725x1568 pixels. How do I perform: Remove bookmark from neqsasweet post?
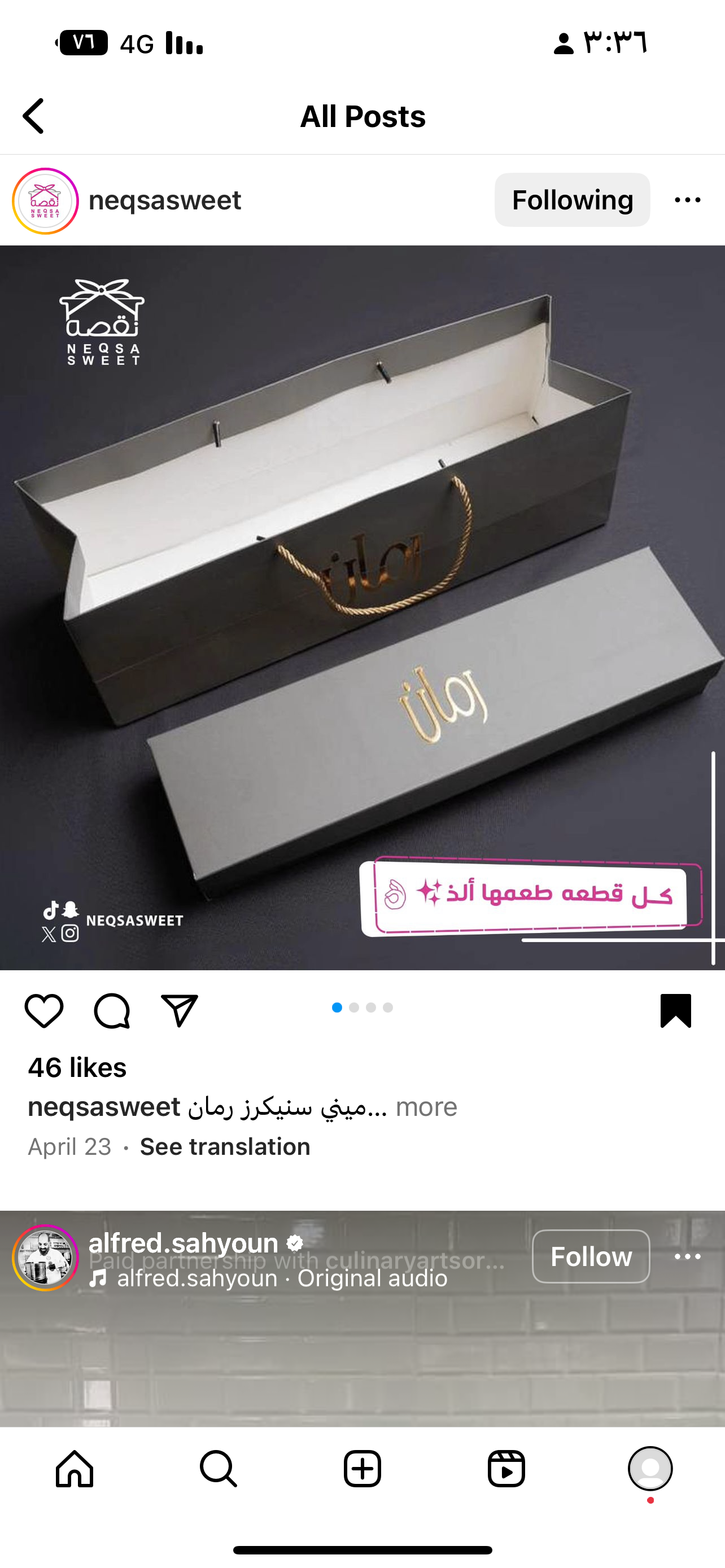click(676, 1011)
